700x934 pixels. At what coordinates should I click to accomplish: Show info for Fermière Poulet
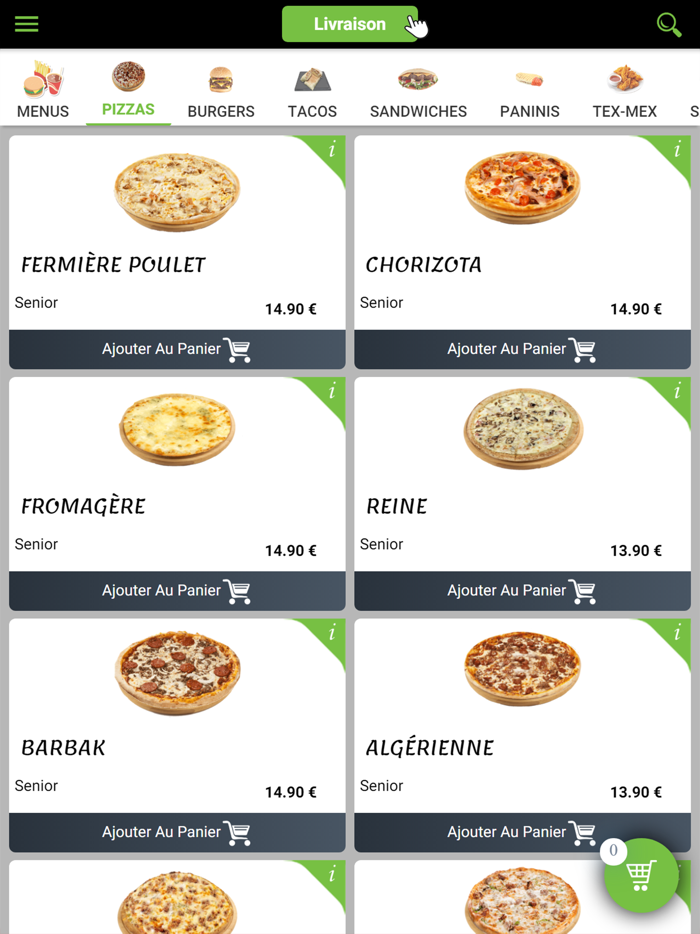[332, 150]
